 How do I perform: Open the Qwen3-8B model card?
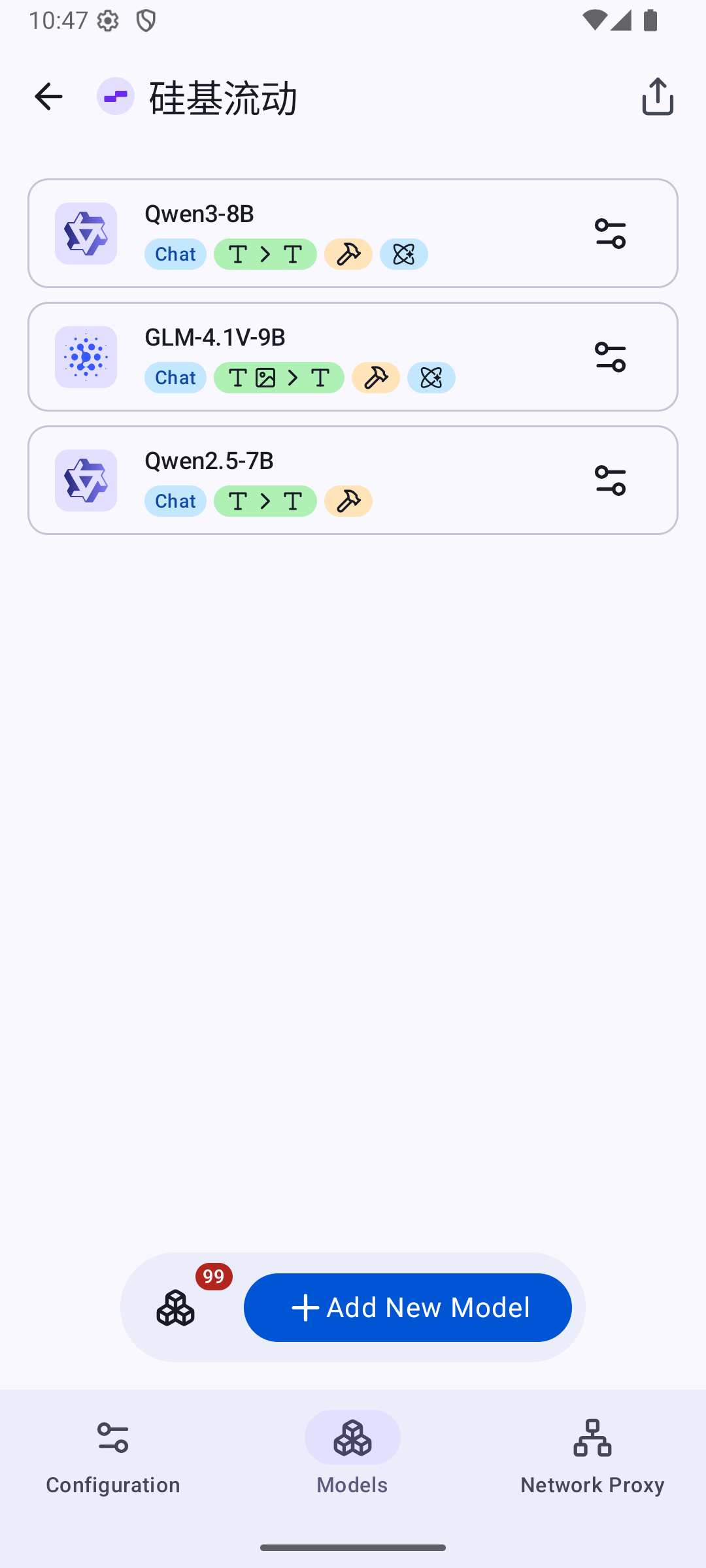tap(327, 233)
